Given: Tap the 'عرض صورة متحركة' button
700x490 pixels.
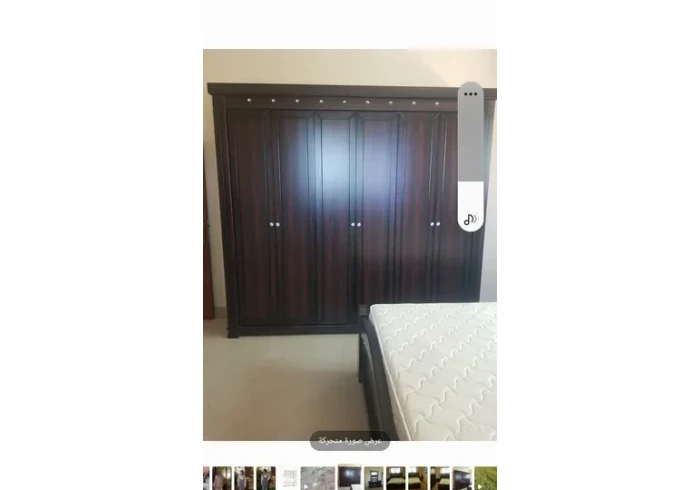Looking at the screenshot, I should point(349,441).
